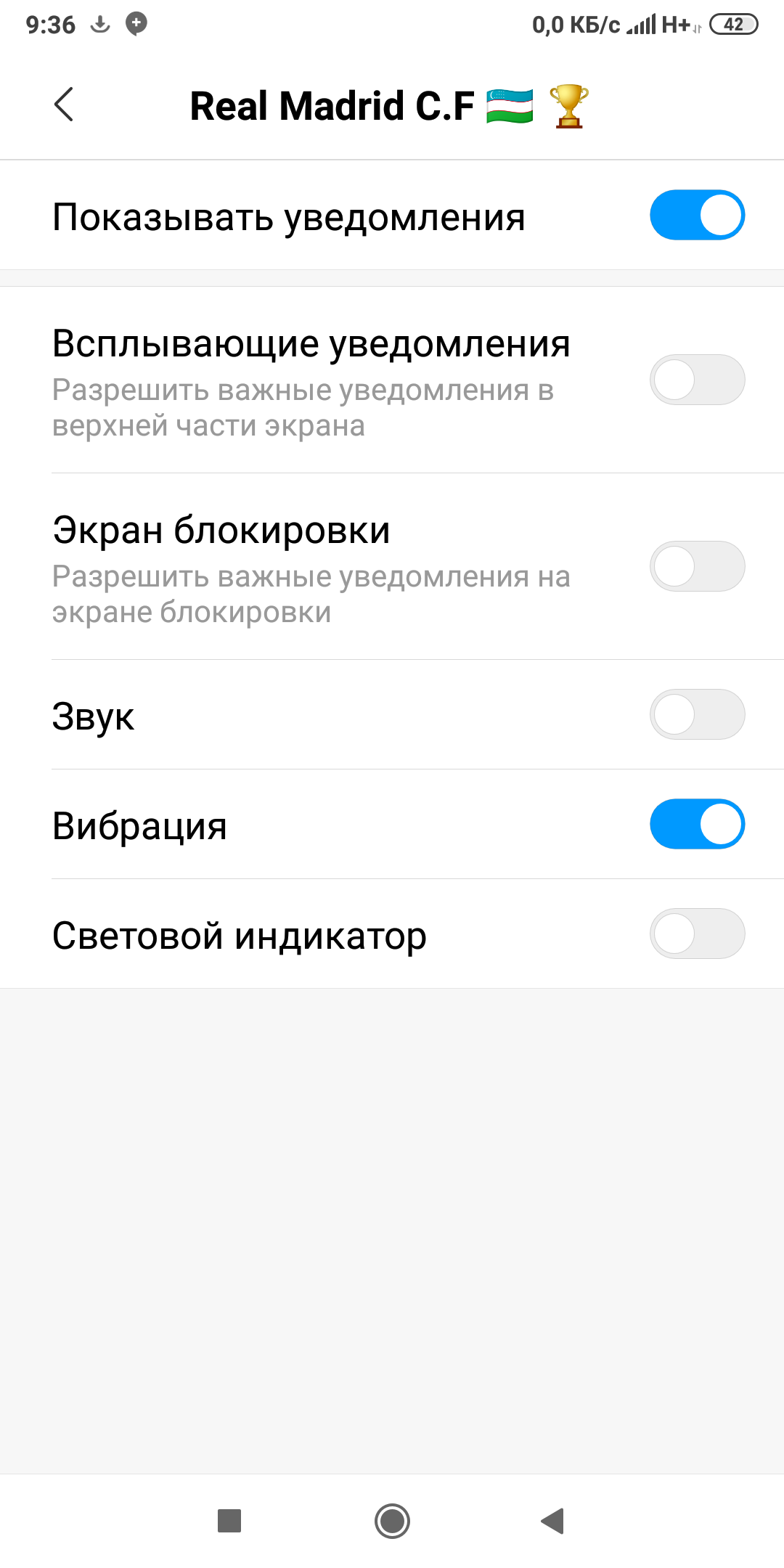The image size is (784, 1568).
Task: Turn on Звук for notifications
Action: coord(697,714)
